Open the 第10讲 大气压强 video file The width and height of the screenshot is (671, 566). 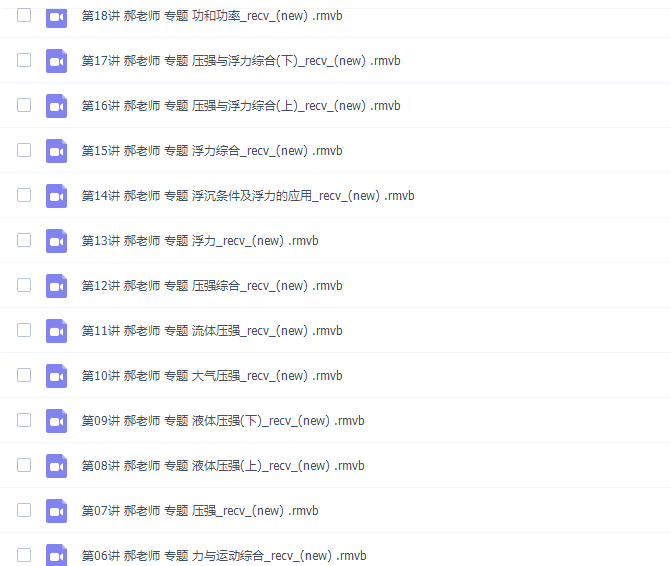coord(212,376)
